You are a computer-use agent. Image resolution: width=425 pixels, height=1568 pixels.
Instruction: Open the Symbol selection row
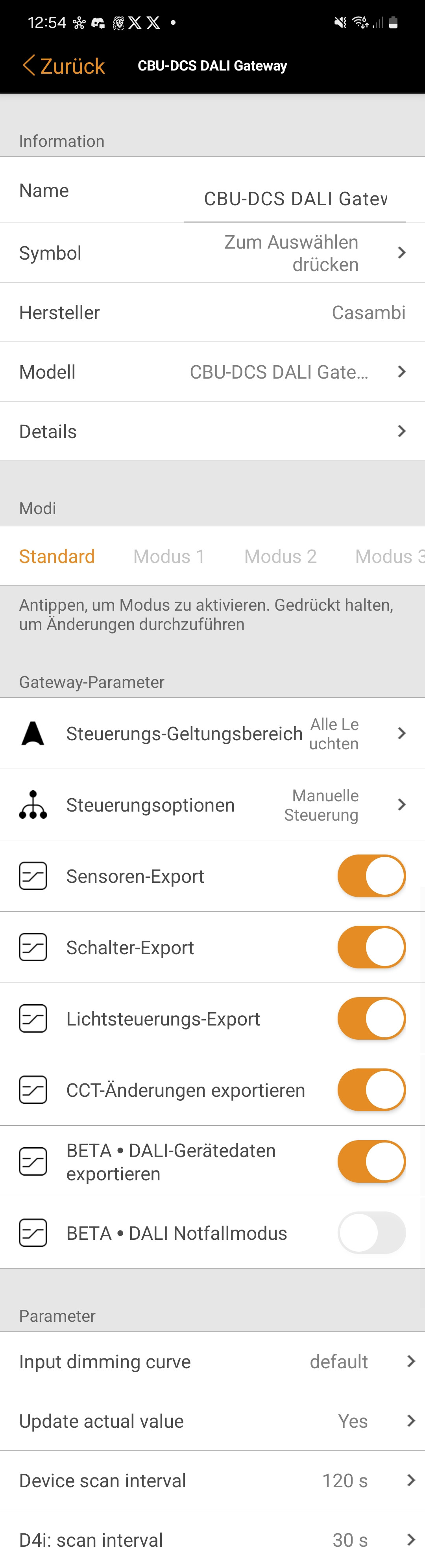(x=212, y=253)
